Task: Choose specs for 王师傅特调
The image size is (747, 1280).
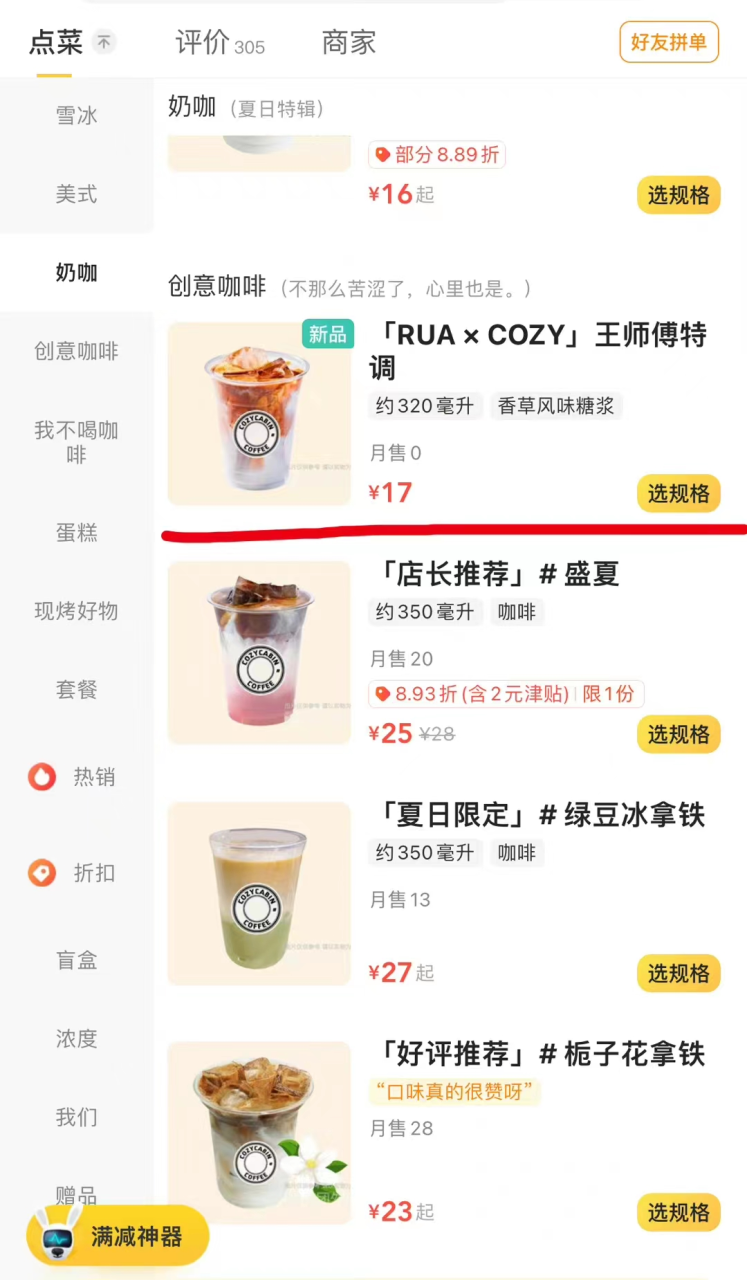Action: [678, 493]
